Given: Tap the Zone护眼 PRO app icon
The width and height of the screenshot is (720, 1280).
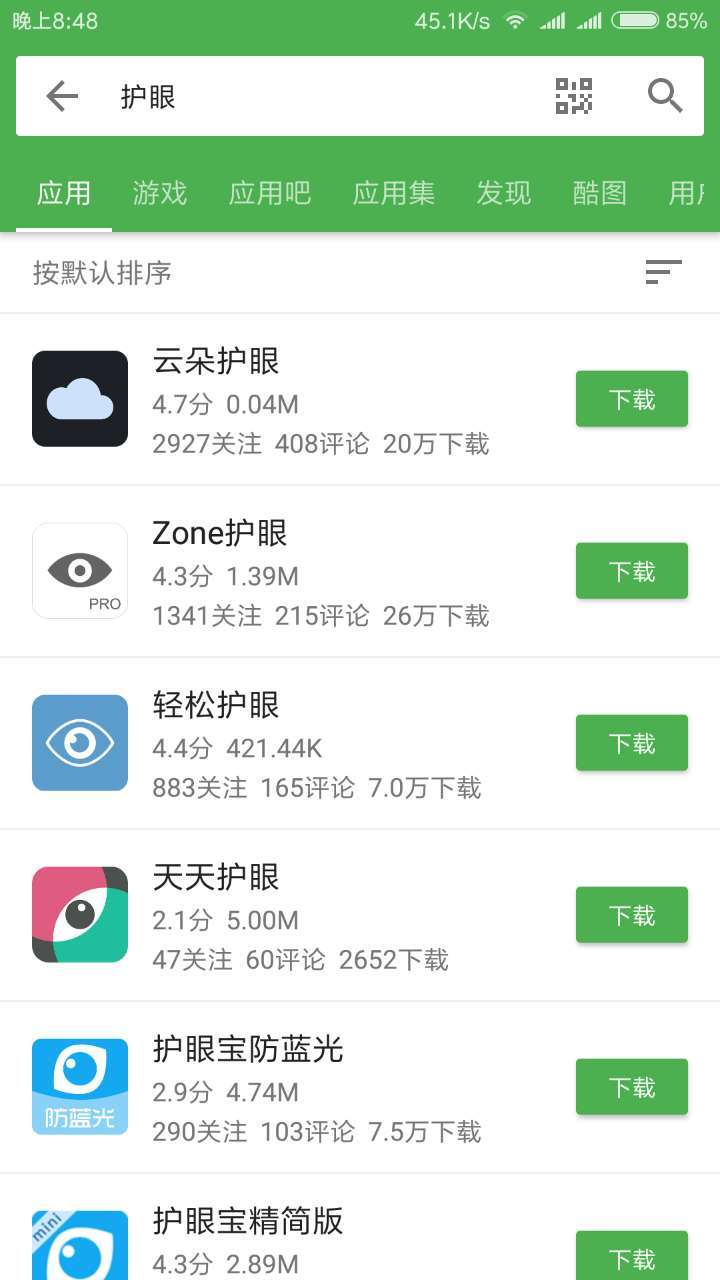Looking at the screenshot, I should pyautogui.click(x=80, y=570).
